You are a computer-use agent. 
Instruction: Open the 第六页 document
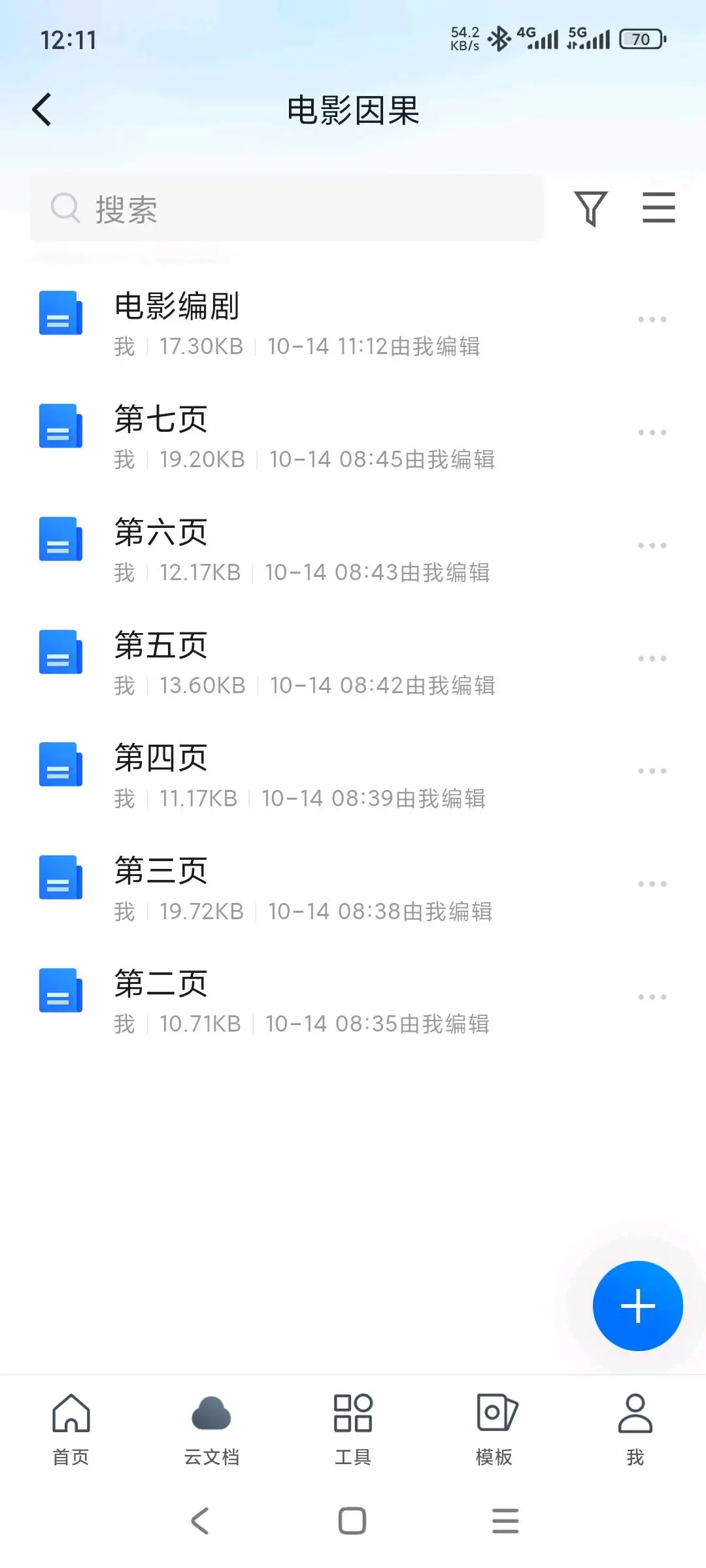(161, 533)
